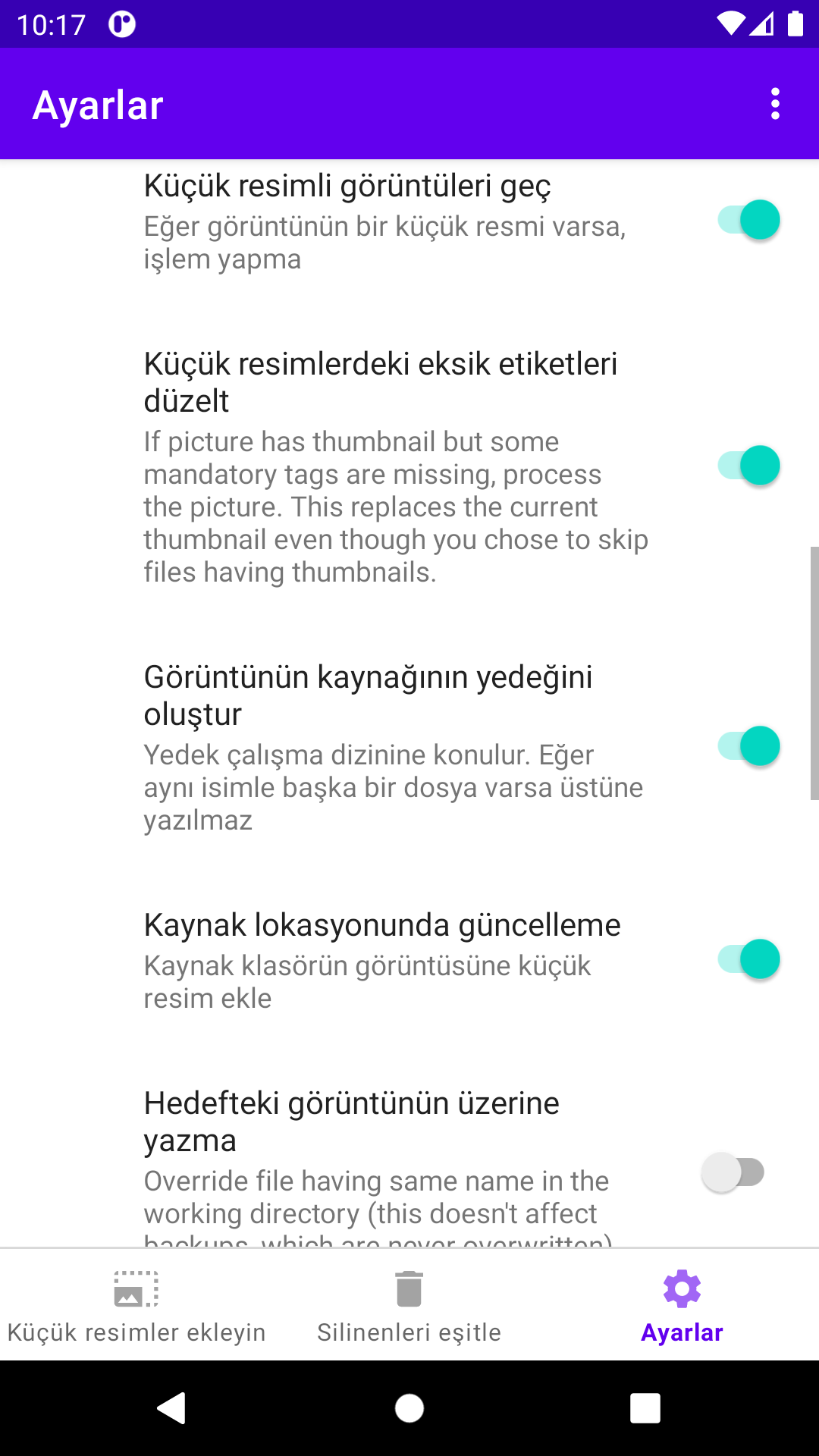This screenshot has width=819, height=1456.
Task: Select the Ayarlar bottom tab
Action: [682, 1306]
